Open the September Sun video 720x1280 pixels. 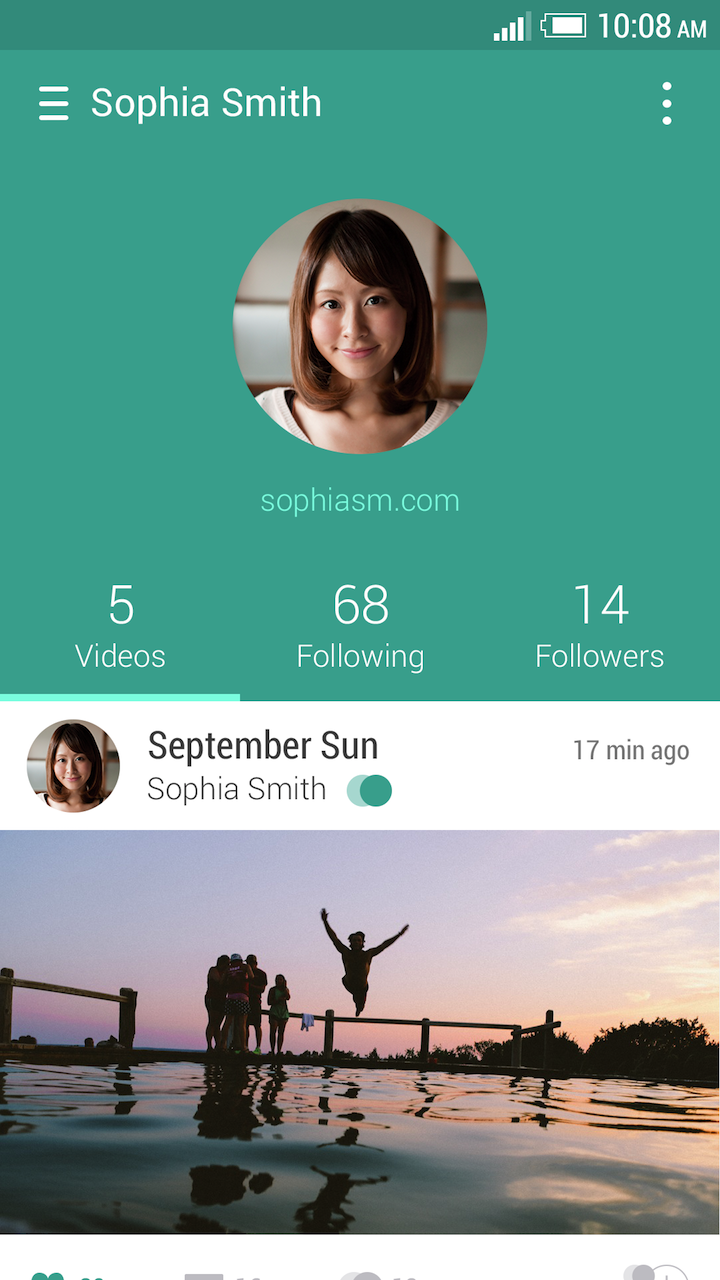360,1030
